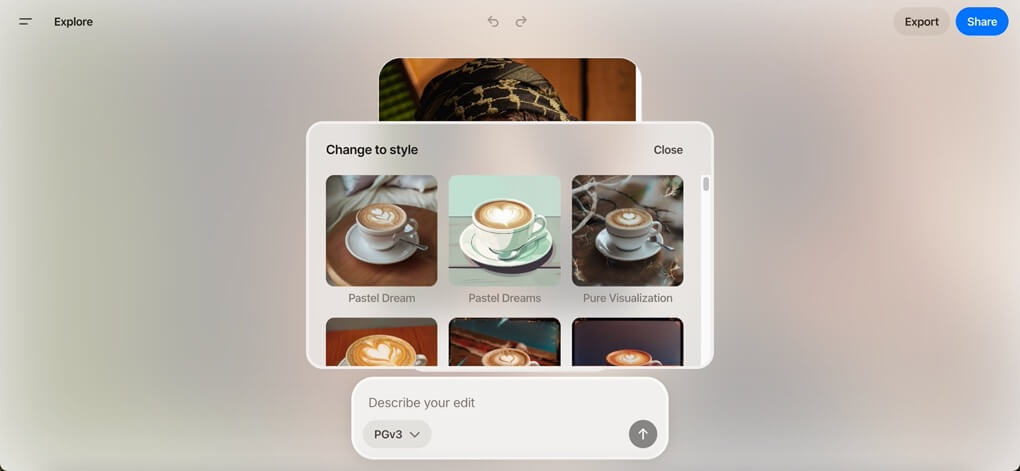Image resolution: width=1020 pixels, height=471 pixels.
Task: Redo the last edit
Action: (x=521, y=21)
